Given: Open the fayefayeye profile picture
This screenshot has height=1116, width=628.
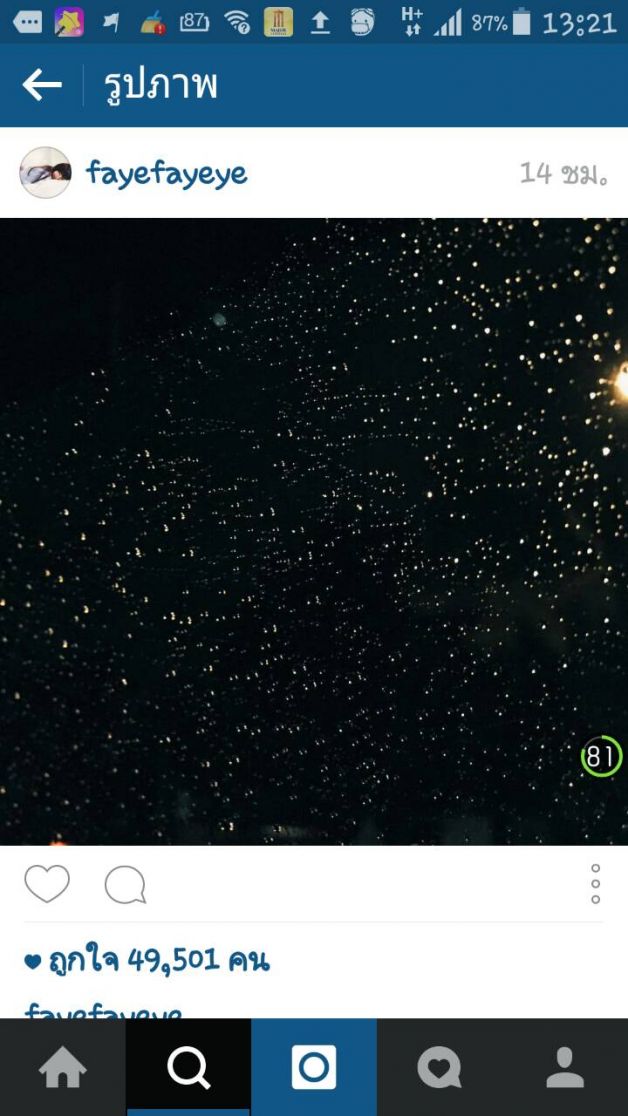Looking at the screenshot, I should [x=46, y=172].
